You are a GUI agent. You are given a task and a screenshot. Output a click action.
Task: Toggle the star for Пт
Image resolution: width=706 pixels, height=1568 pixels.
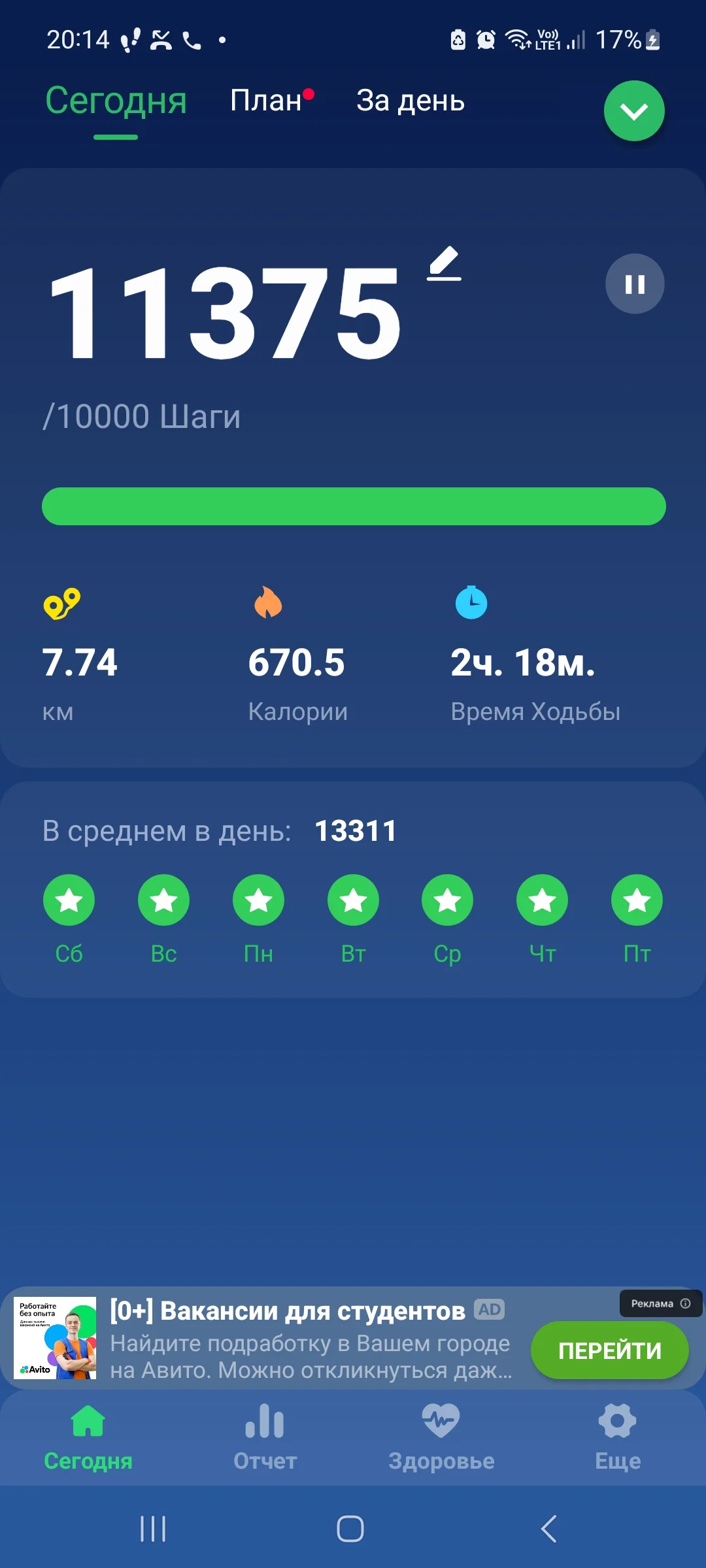[636, 900]
